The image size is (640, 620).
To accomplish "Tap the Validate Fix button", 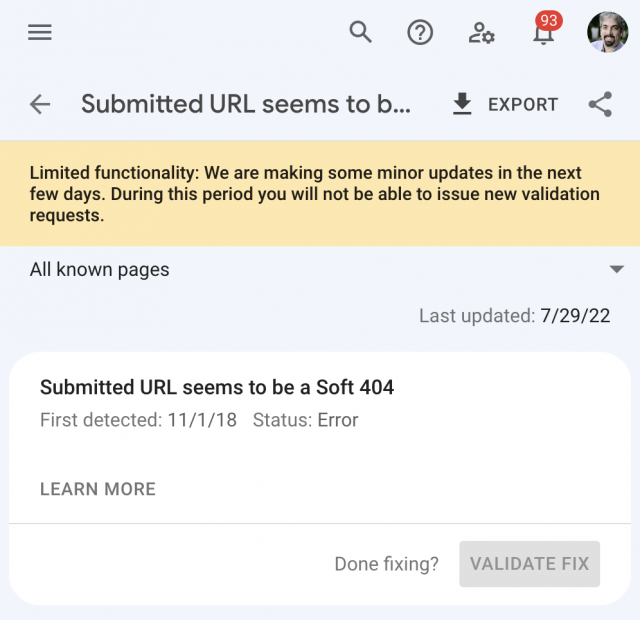I will pyautogui.click(x=529, y=564).
